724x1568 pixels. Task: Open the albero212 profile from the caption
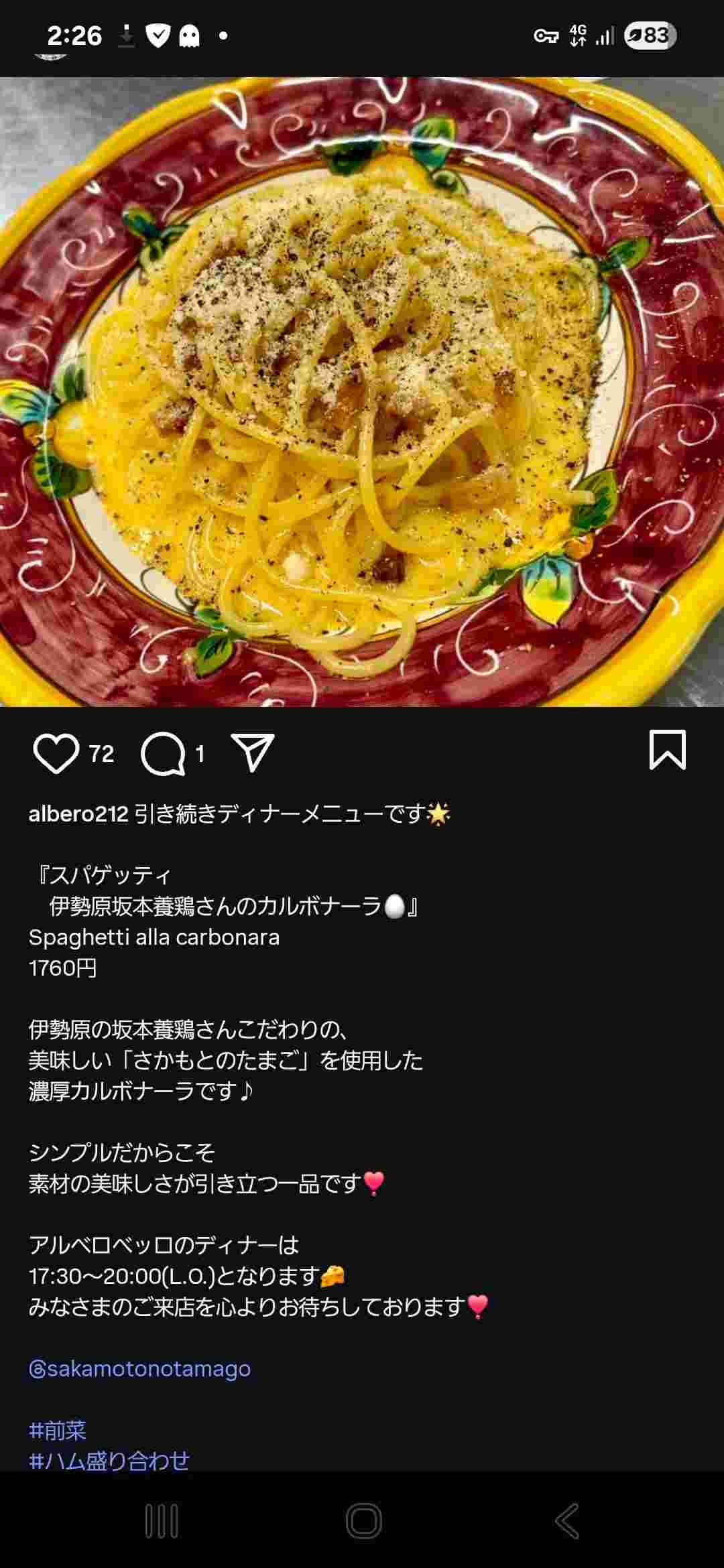tap(78, 813)
